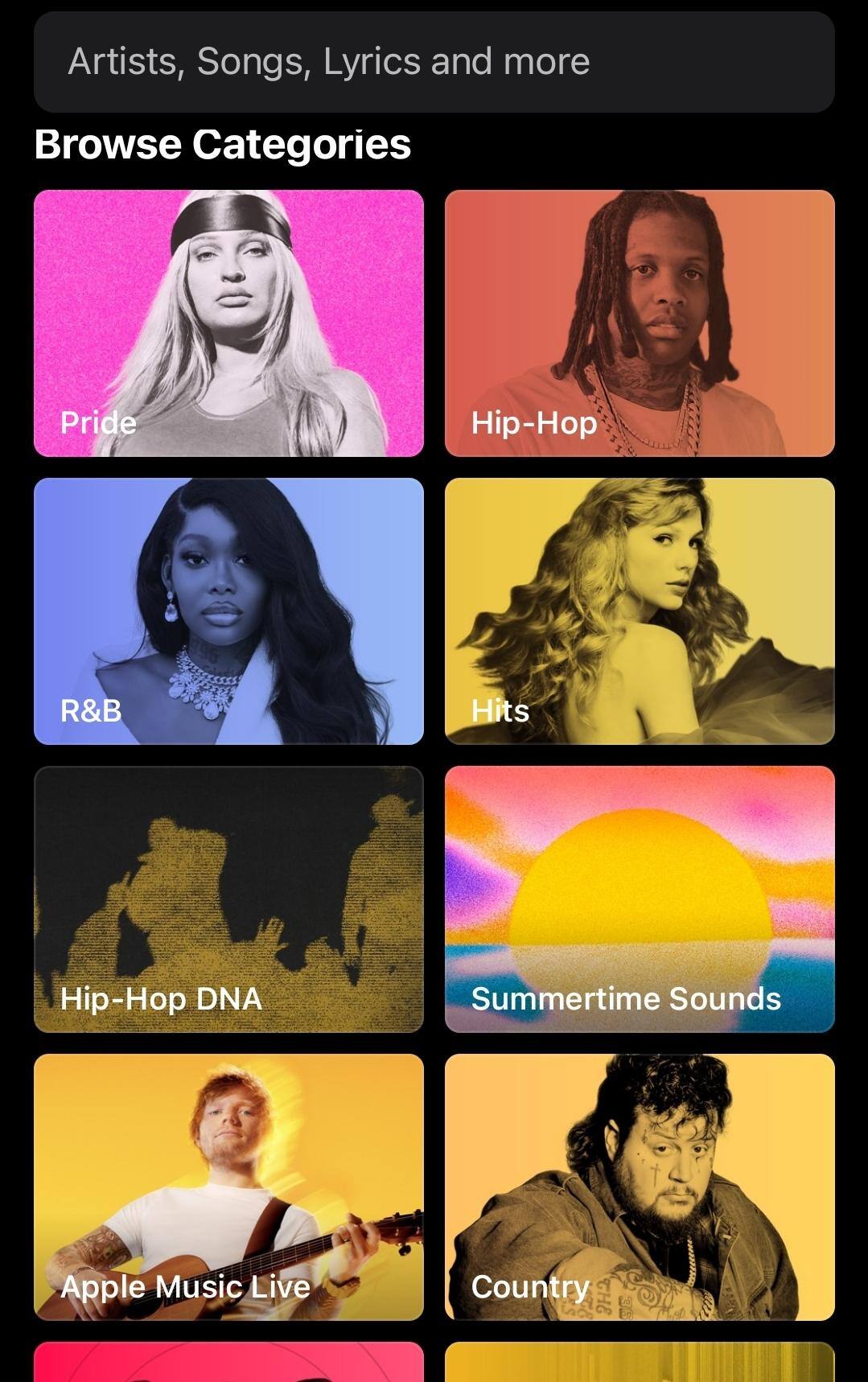Browse the Country category
This screenshot has width=868, height=1382.
click(640, 1187)
